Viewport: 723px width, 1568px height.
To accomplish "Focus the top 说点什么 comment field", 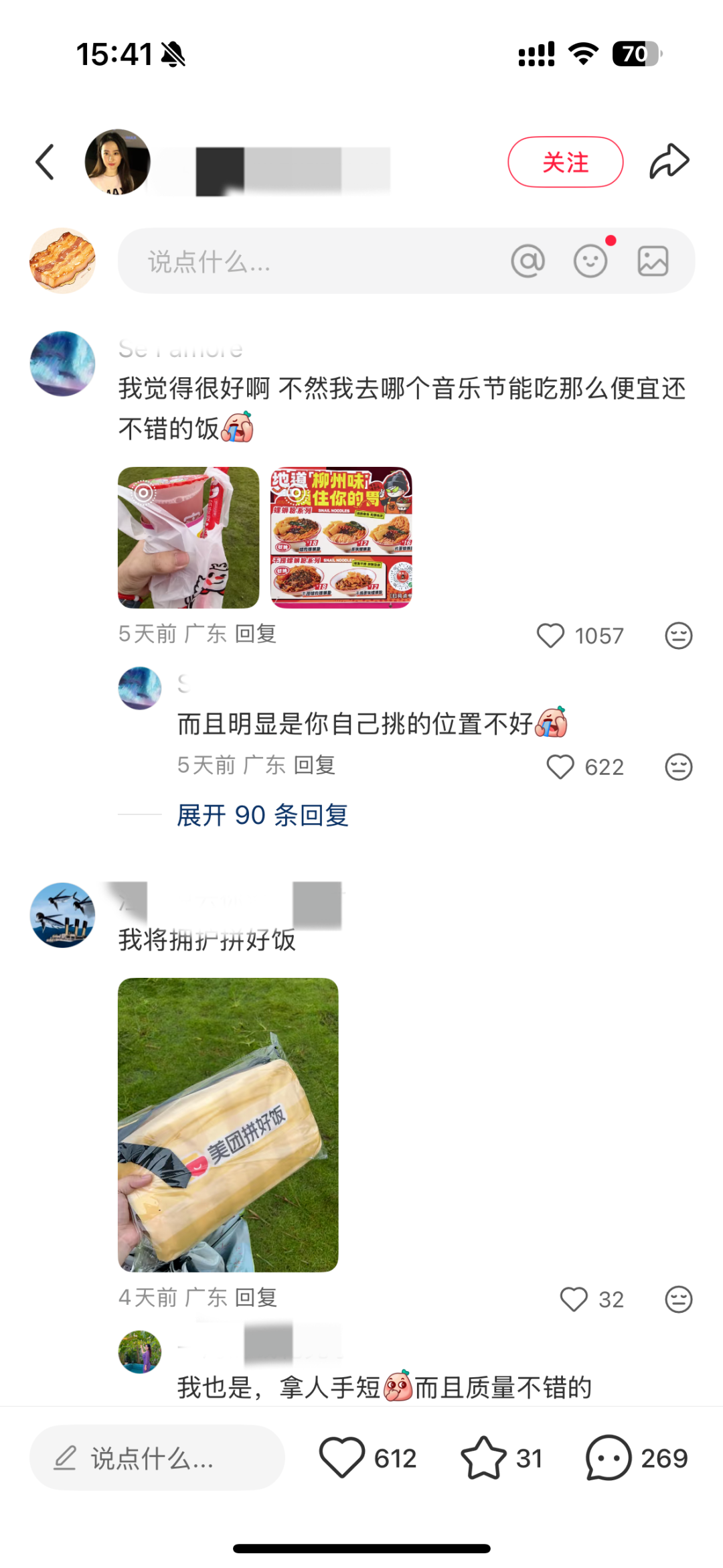I will (x=308, y=261).
